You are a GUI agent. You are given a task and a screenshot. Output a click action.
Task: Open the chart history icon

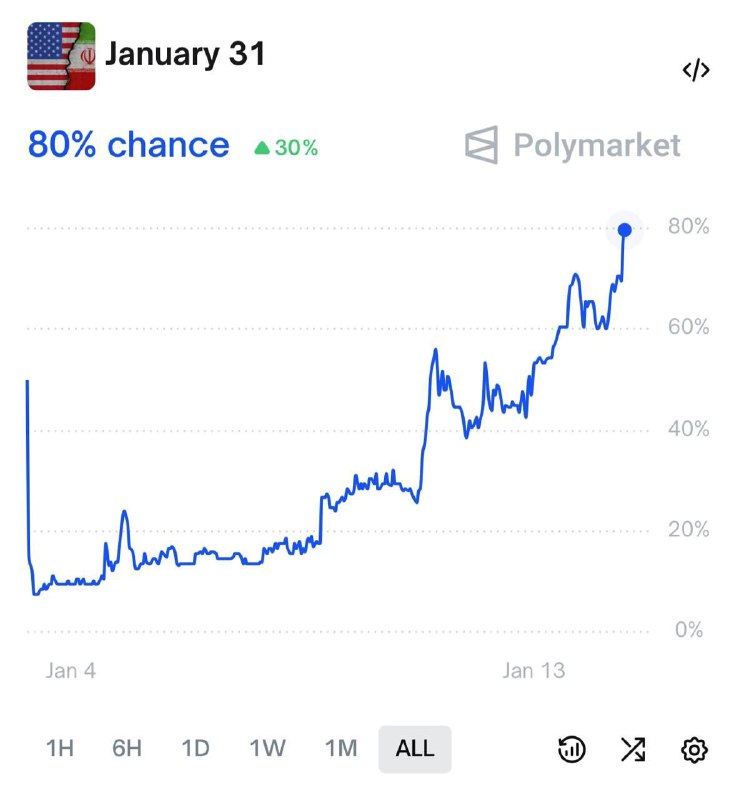pyautogui.click(x=572, y=749)
